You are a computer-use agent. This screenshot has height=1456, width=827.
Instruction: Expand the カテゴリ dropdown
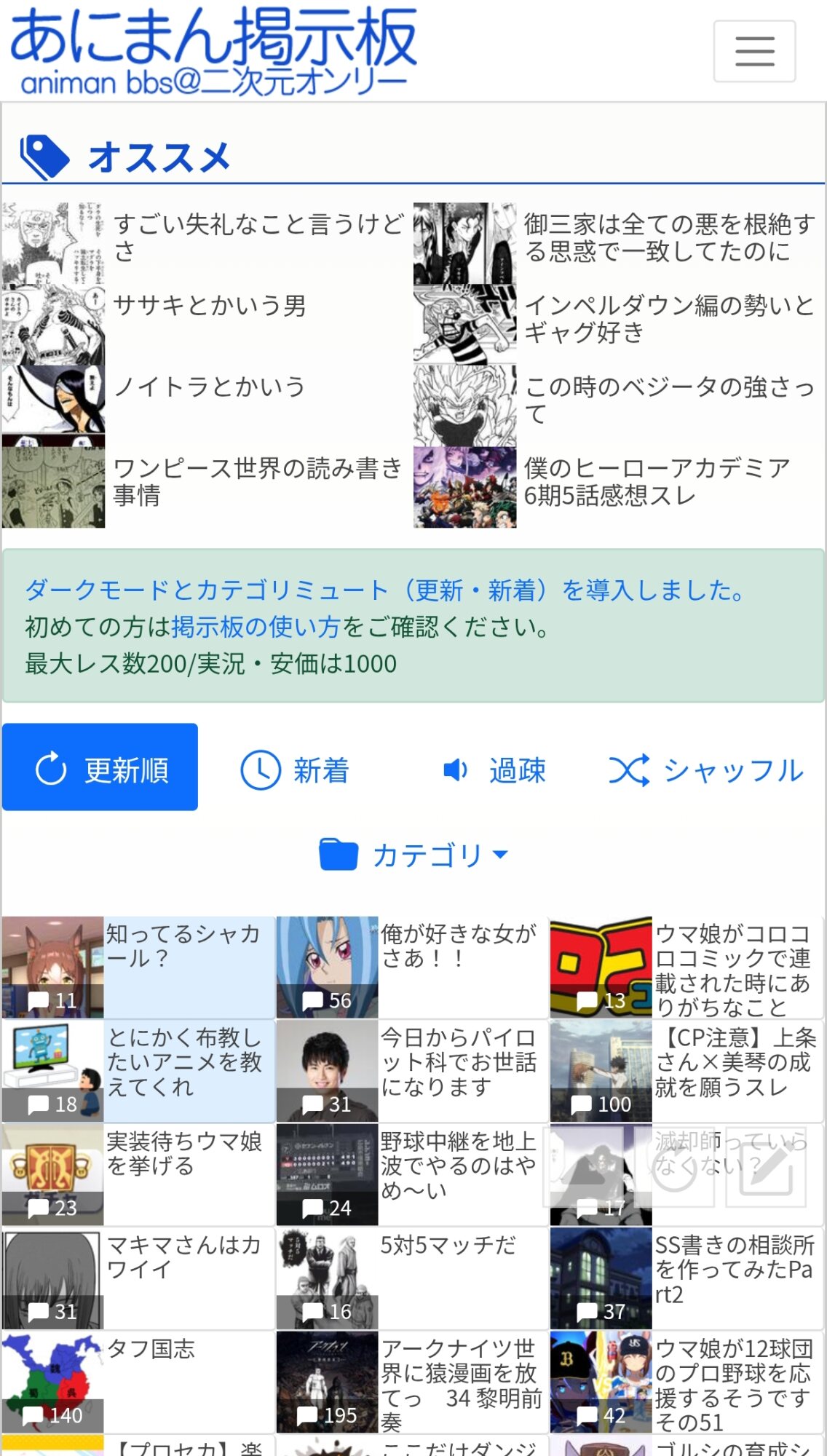413,855
